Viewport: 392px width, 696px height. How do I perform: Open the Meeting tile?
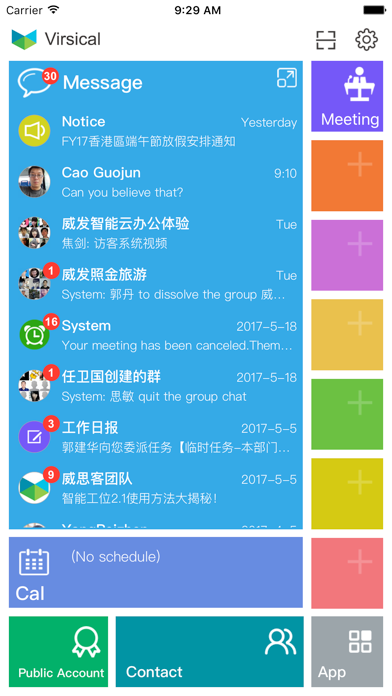[x=347, y=96]
